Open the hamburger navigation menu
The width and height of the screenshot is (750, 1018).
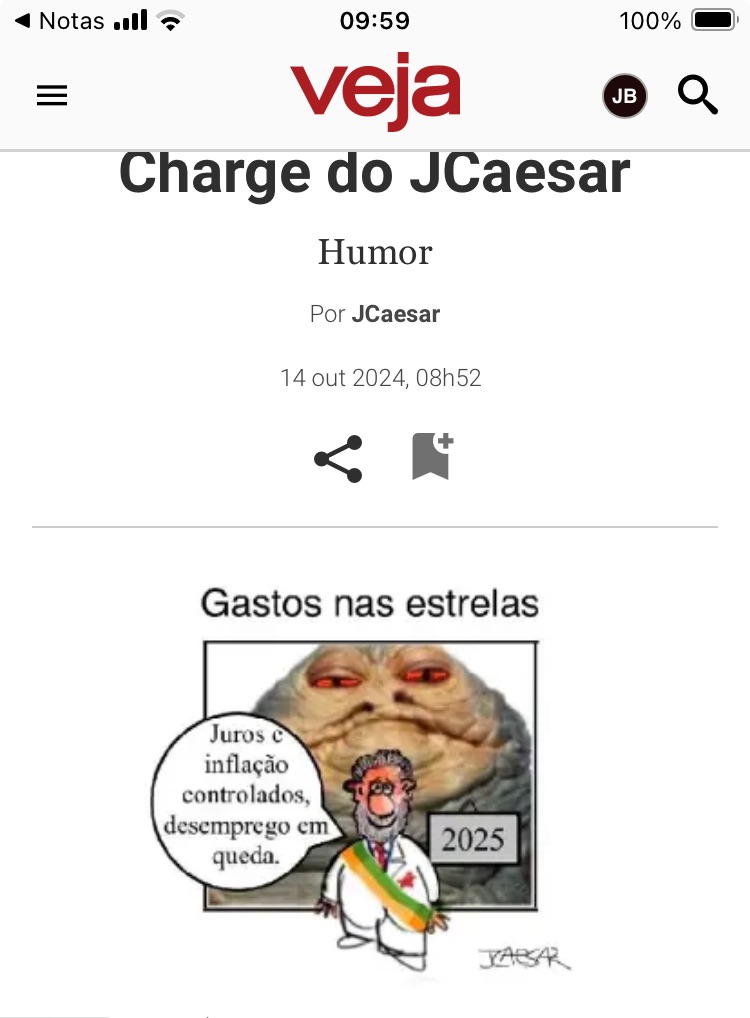coord(52,95)
